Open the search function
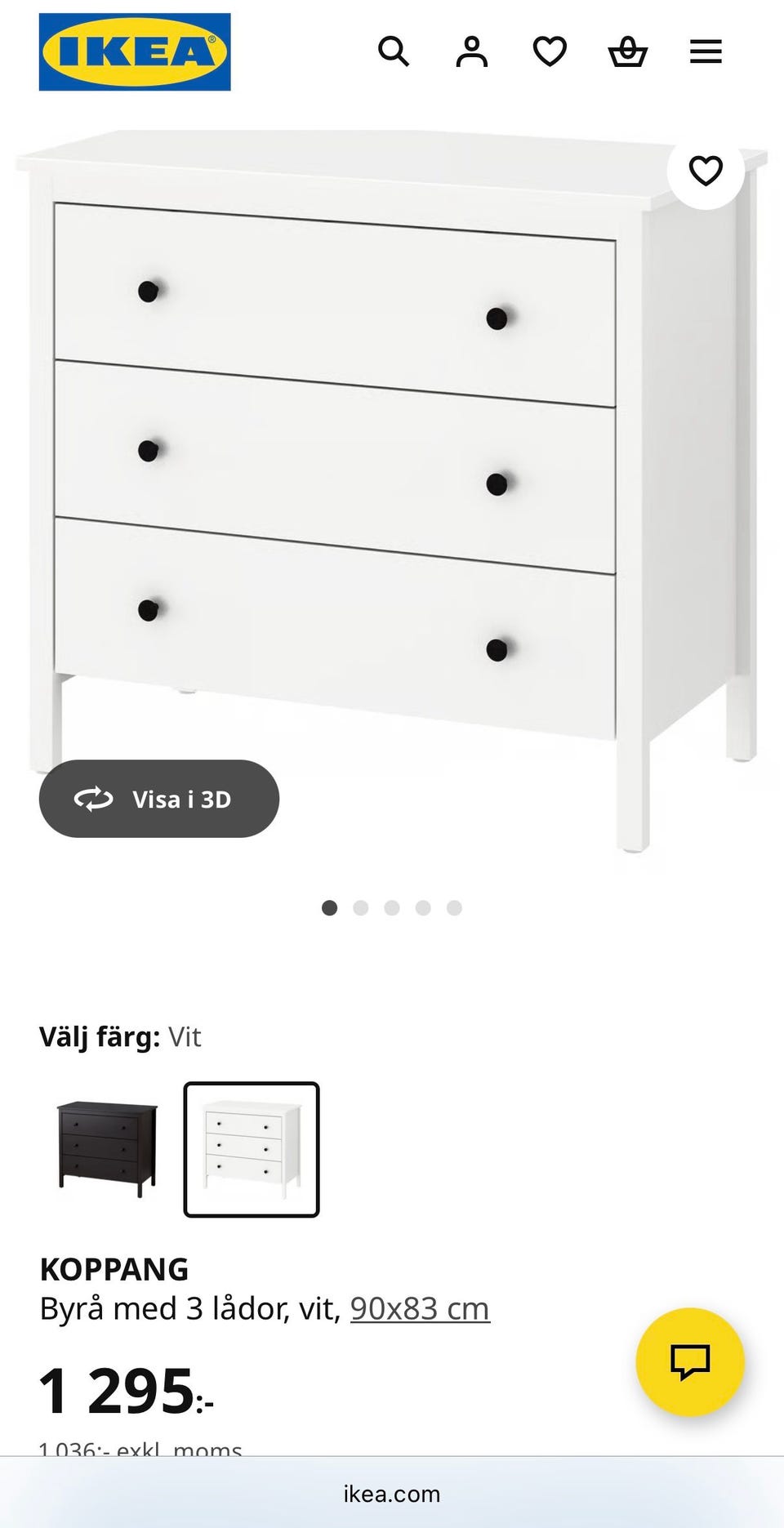784x1528 pixels. point(394,51)
